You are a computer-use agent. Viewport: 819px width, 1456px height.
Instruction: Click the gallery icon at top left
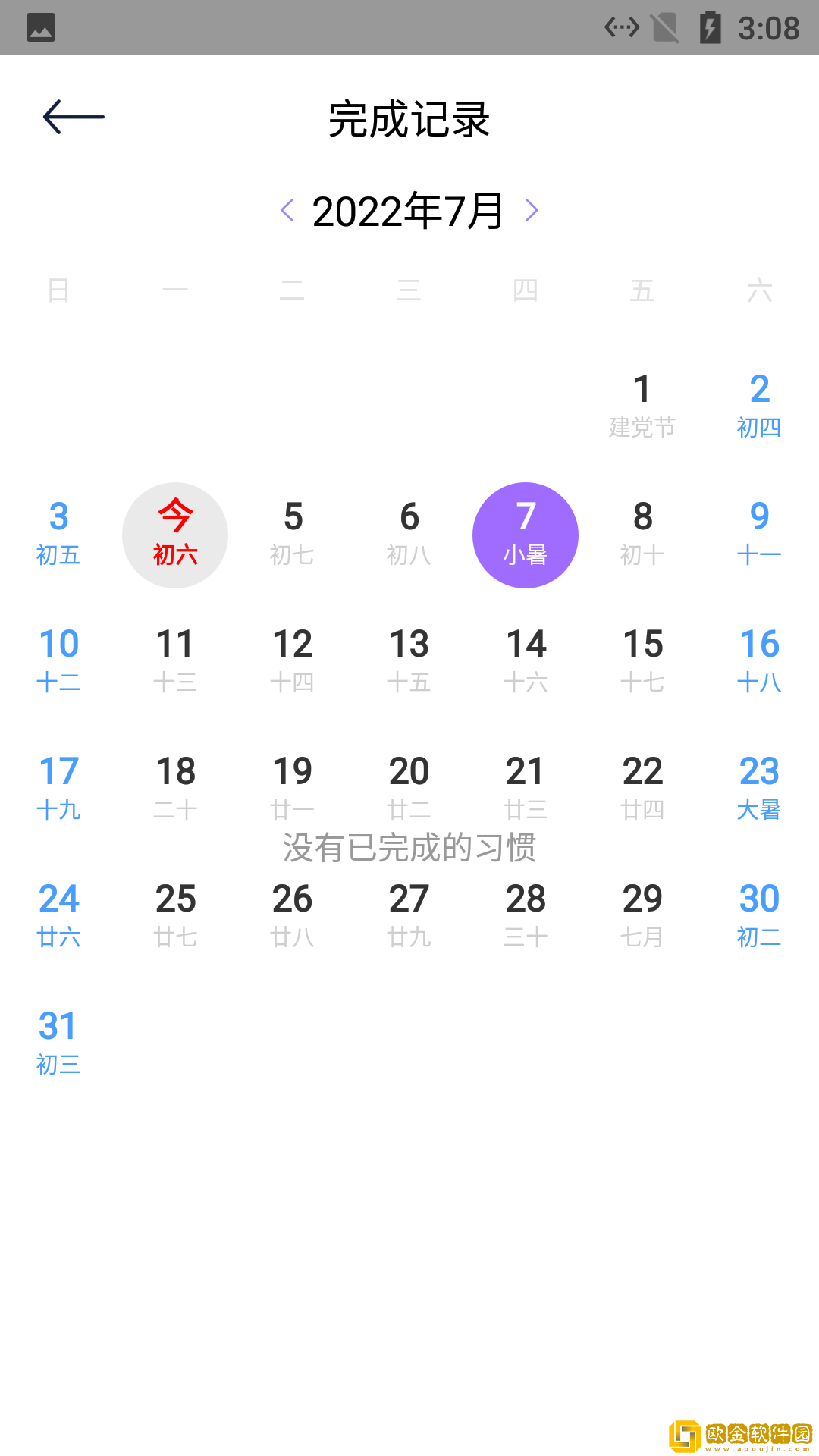pos(42,29)
